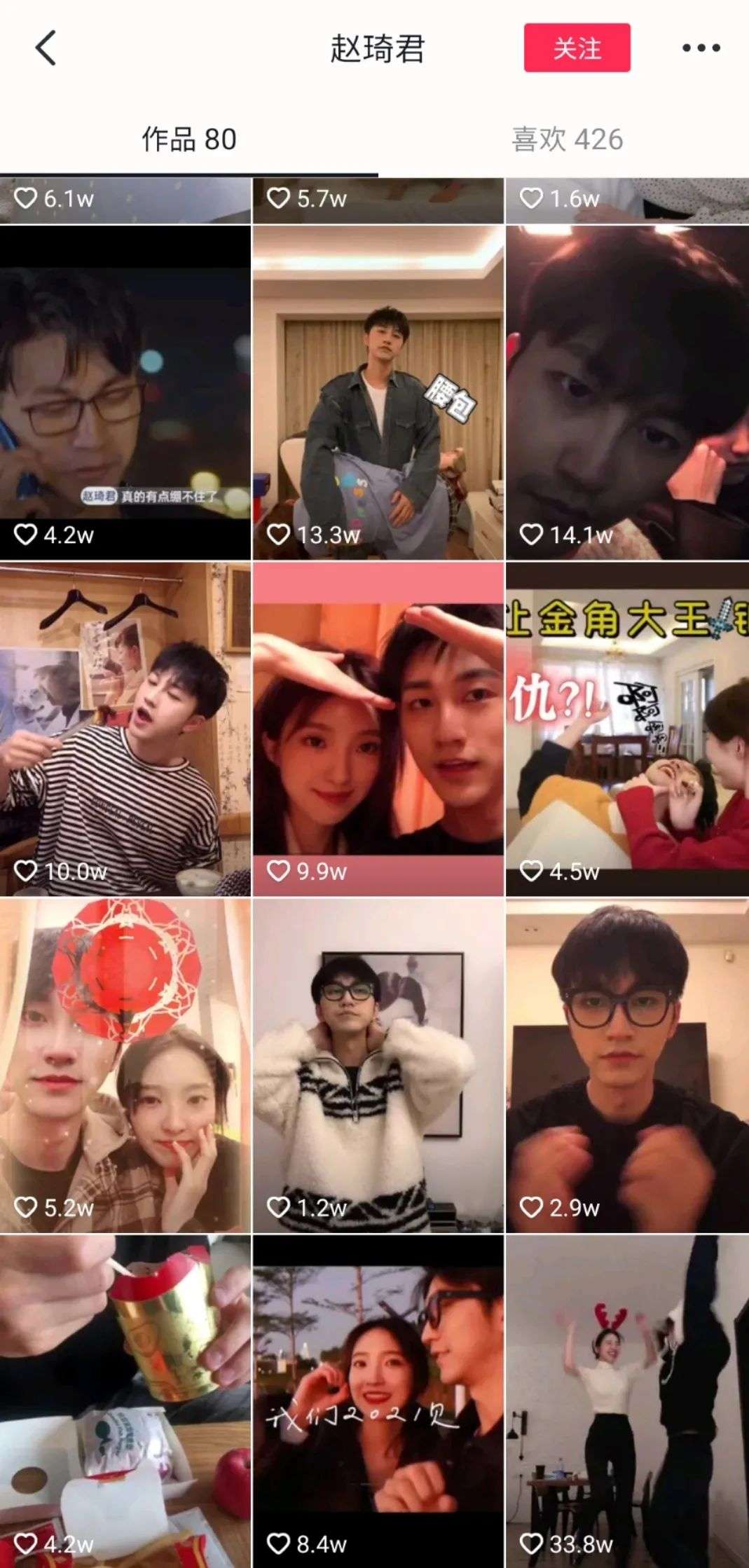749x1568 pixels.
Task: Switch to the 喜欢 426 tab
Action: coord(567,139)
